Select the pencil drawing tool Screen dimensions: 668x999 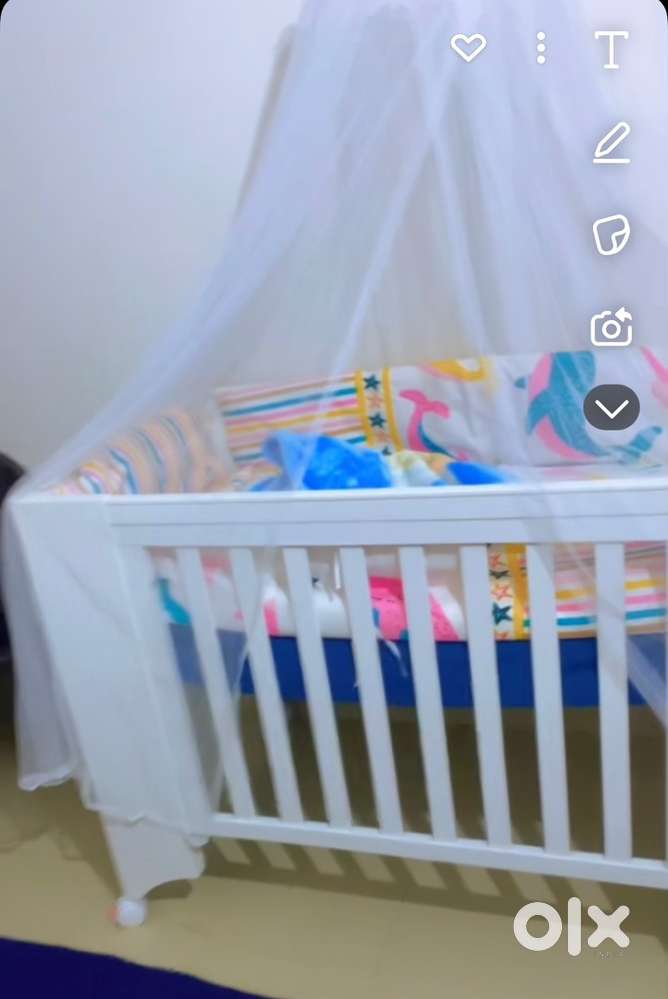coord(611,142)
